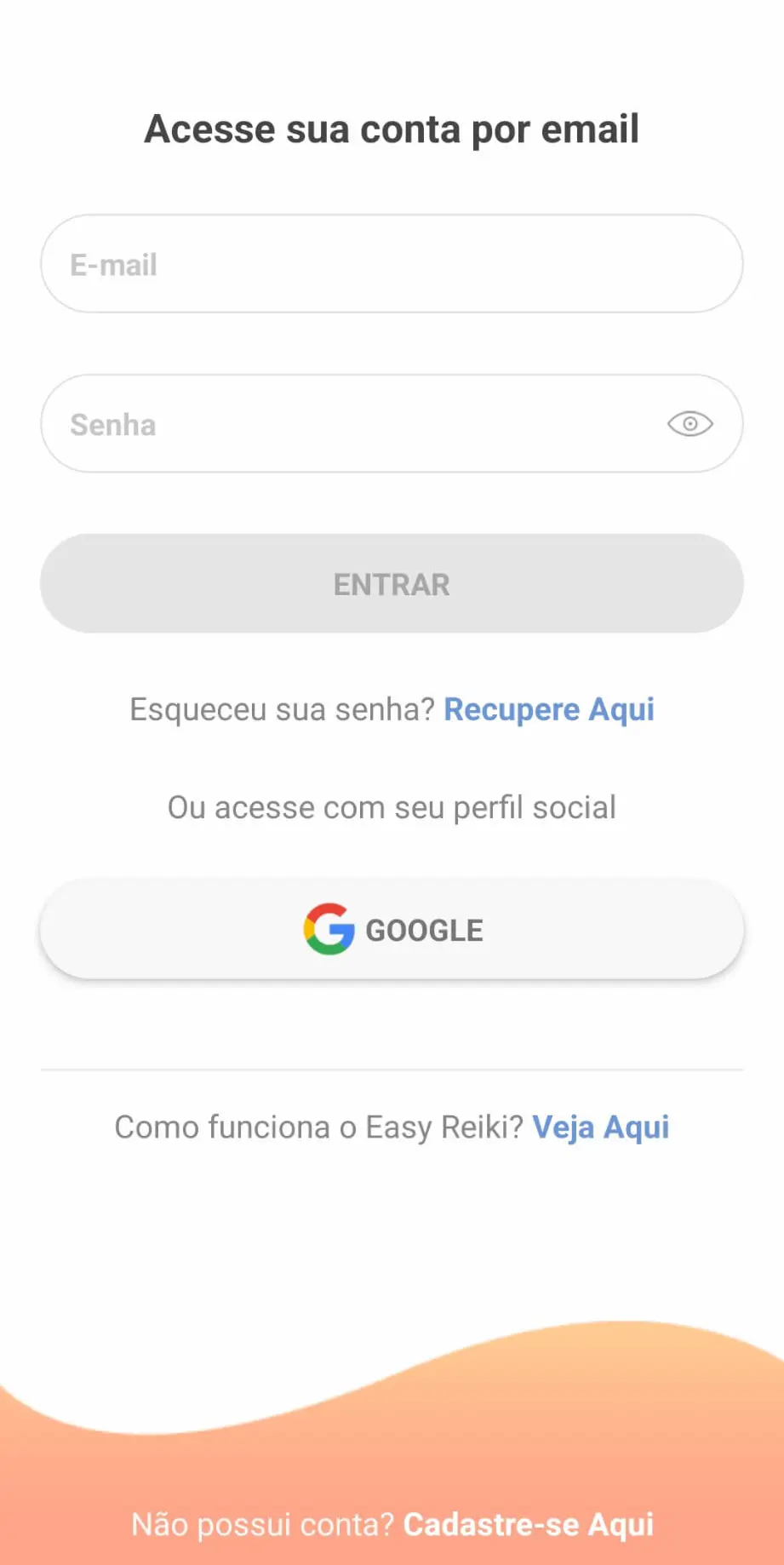Click the divider line above Como funciona
The height and width of the screenshot is (1565, 784).
[392, 1069]
